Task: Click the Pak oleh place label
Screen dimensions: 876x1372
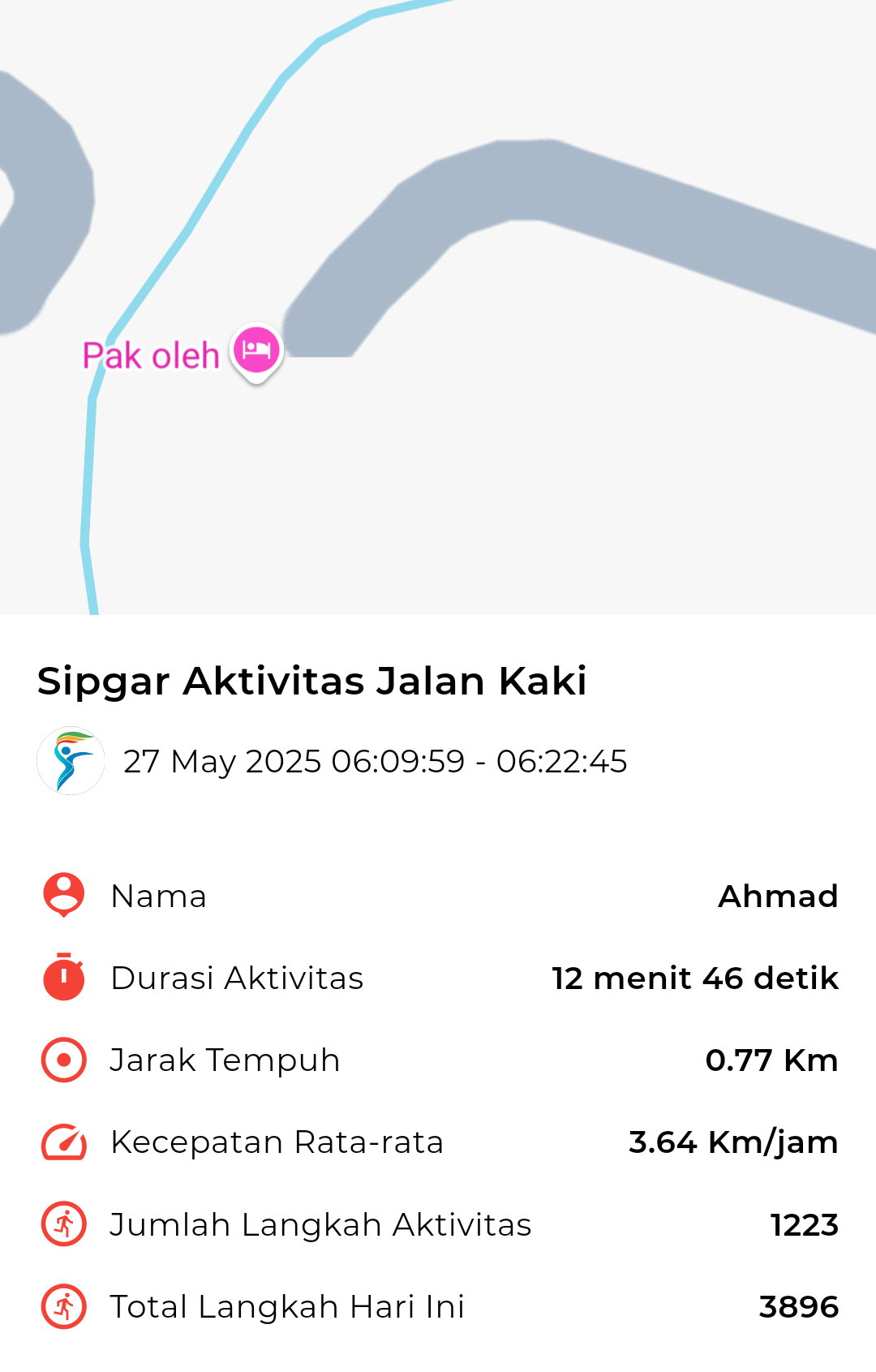Action: tap(151, 355)
